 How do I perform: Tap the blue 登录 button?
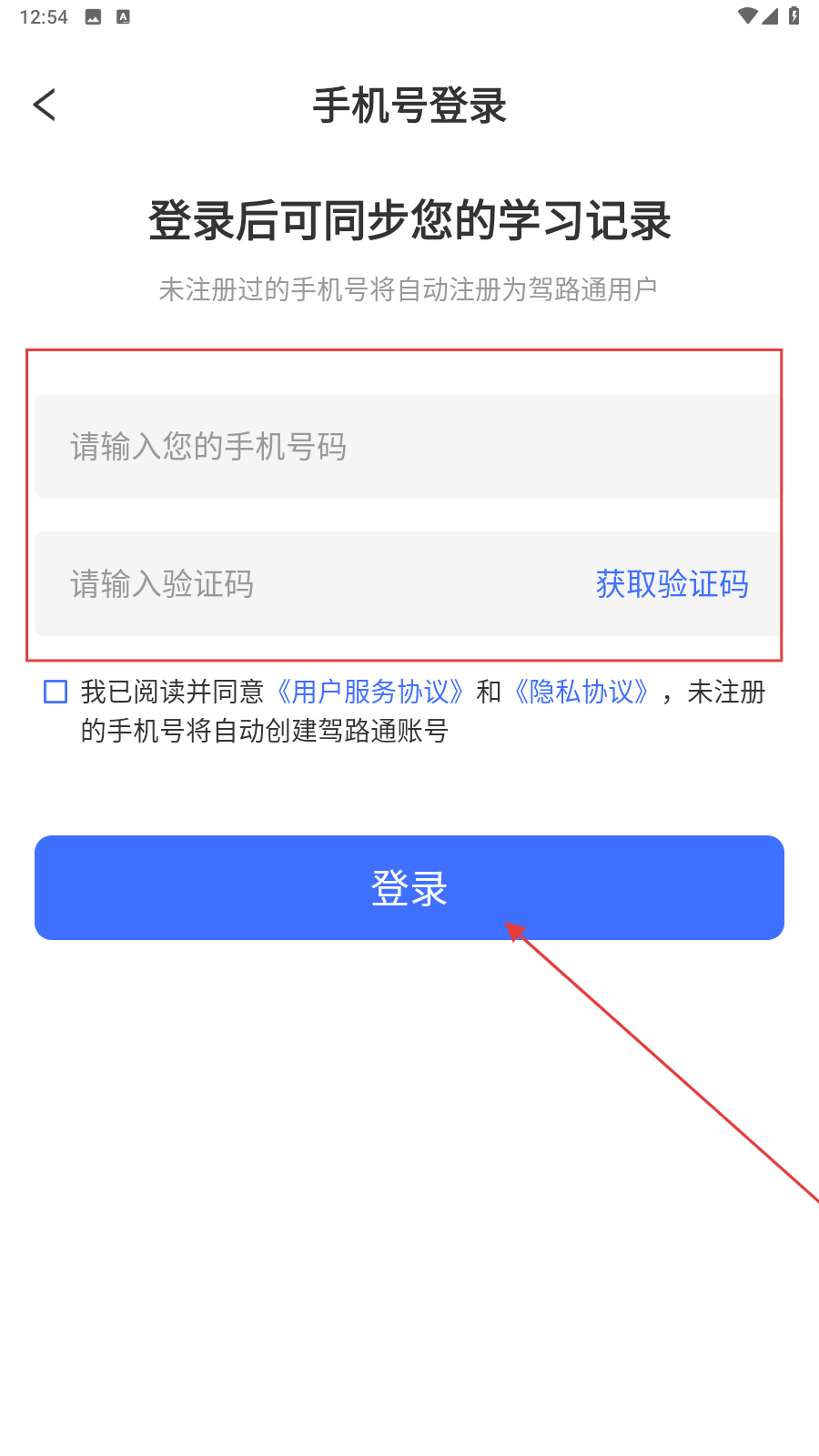click(409, 887)
